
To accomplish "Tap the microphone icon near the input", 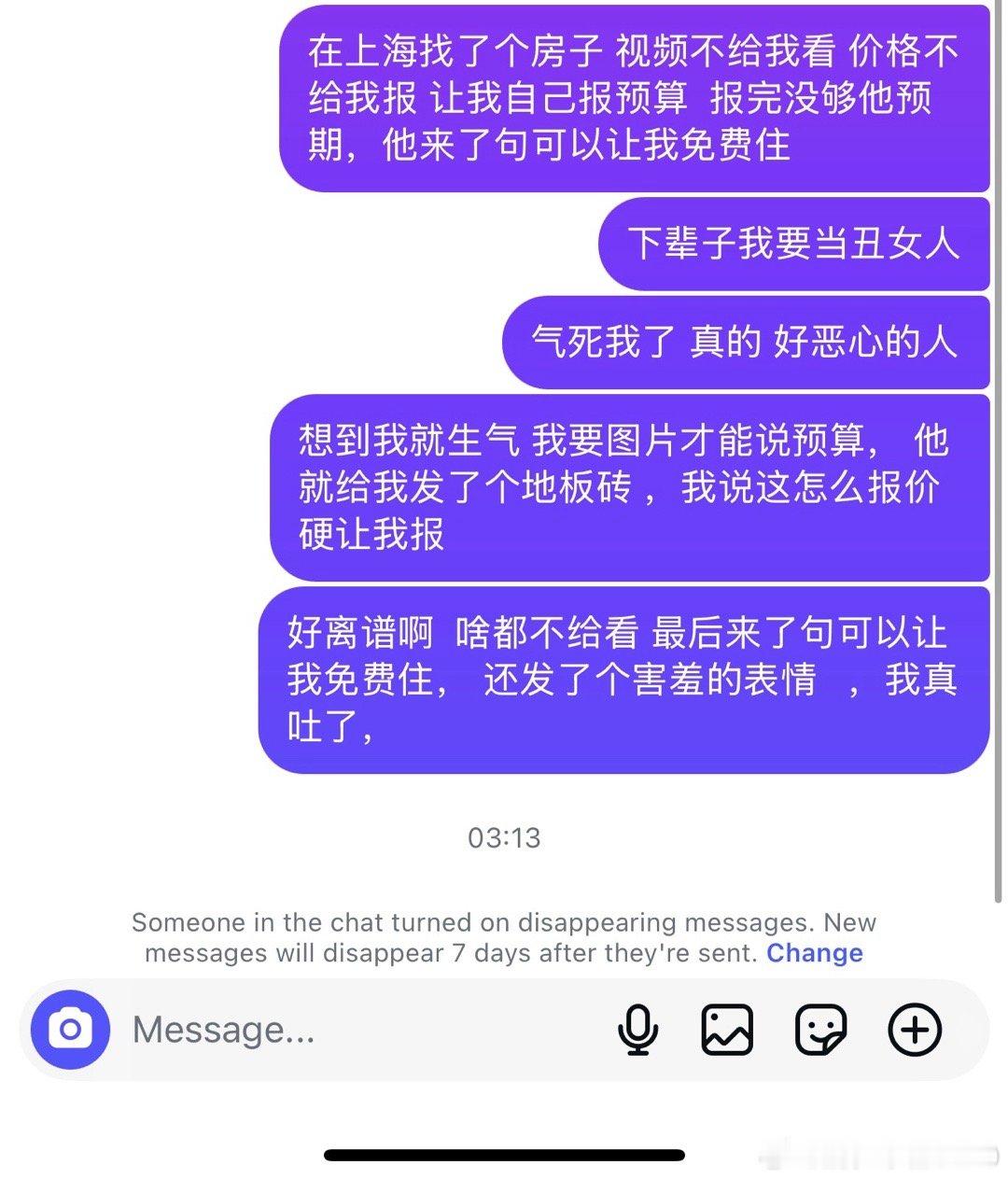I will tap(637, 1030).
